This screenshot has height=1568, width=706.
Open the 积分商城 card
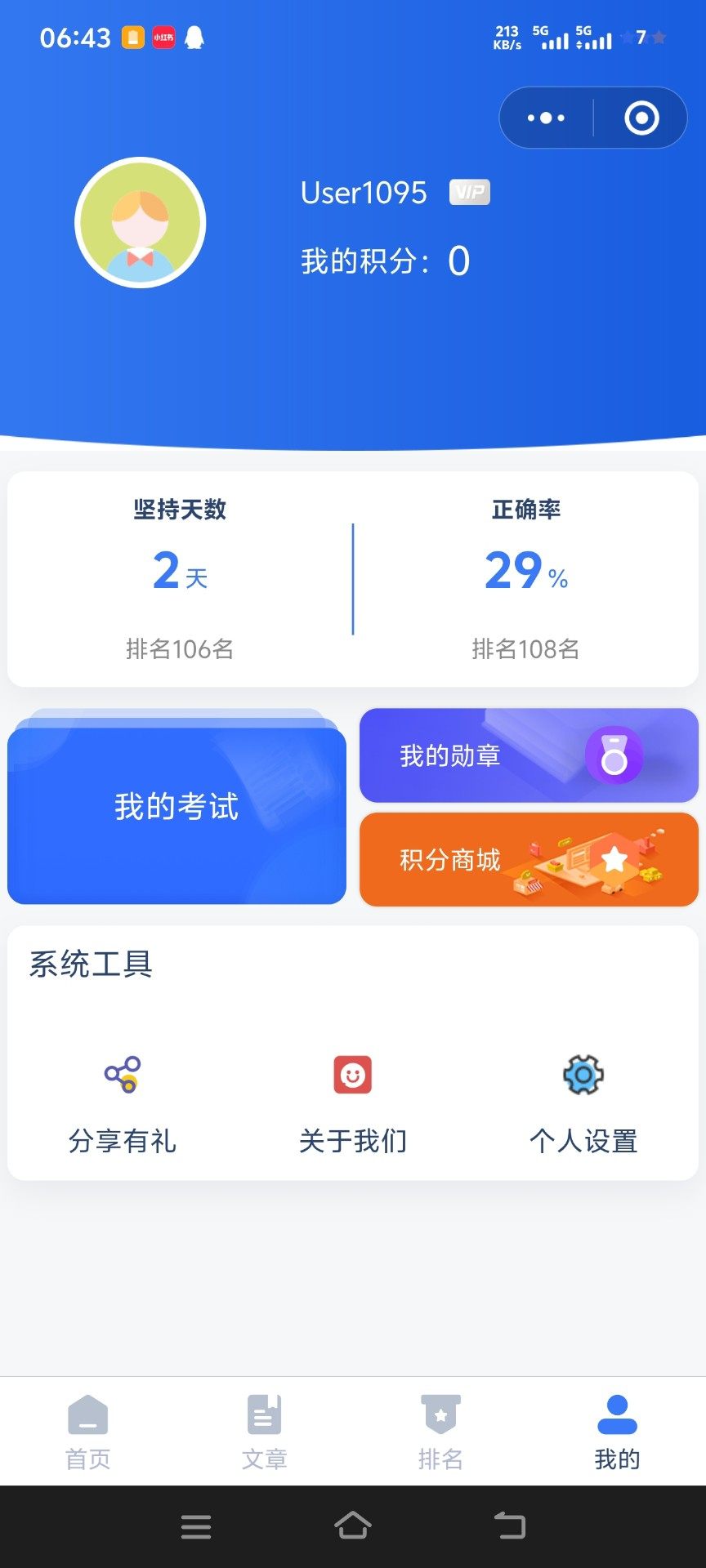click(529, 860)
